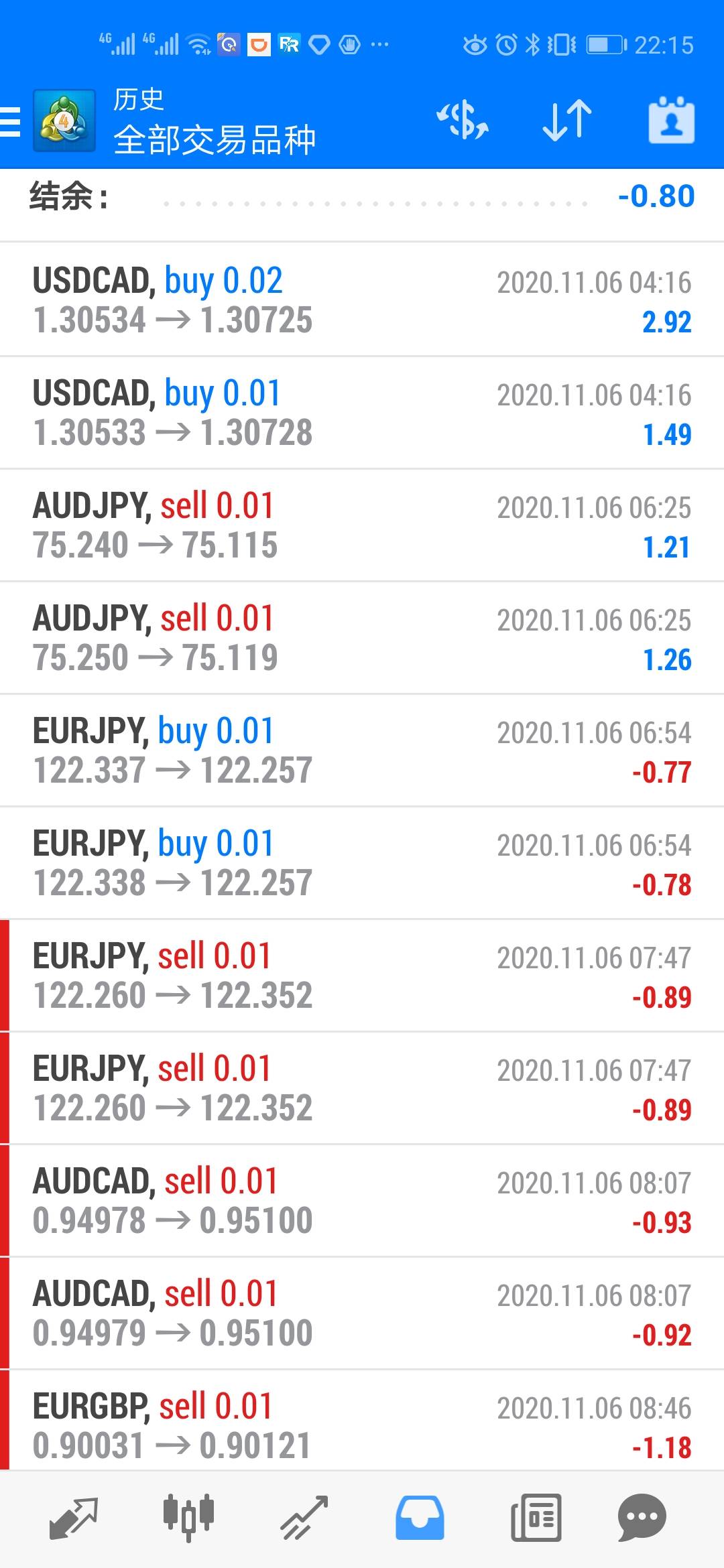Viewport: 724px width, 1568px height.
Task: View the USDCAD buy 0.01 trade details
Action: click(362, 412)
